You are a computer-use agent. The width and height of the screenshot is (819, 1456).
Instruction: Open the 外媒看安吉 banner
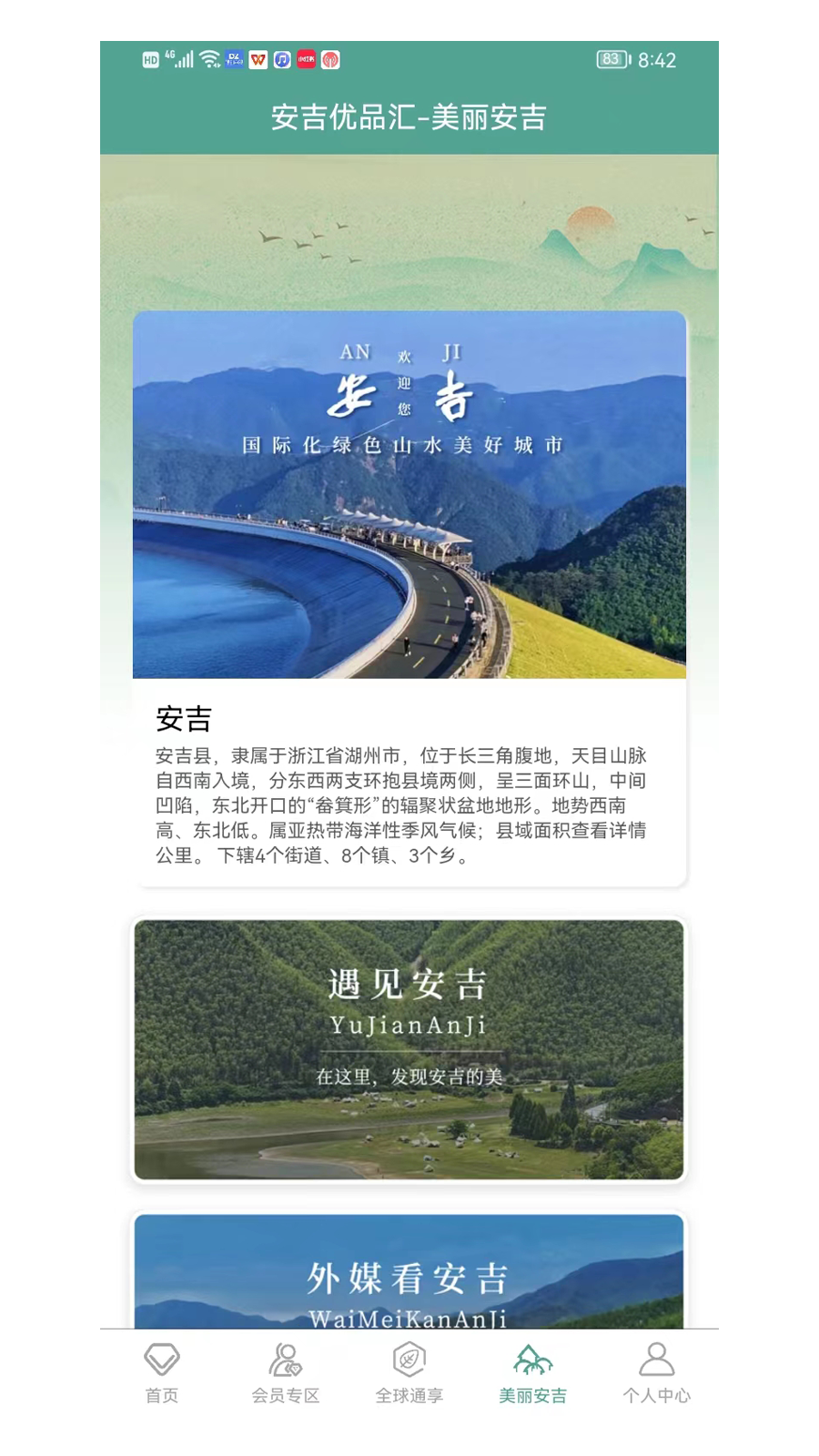(409, 1272)
